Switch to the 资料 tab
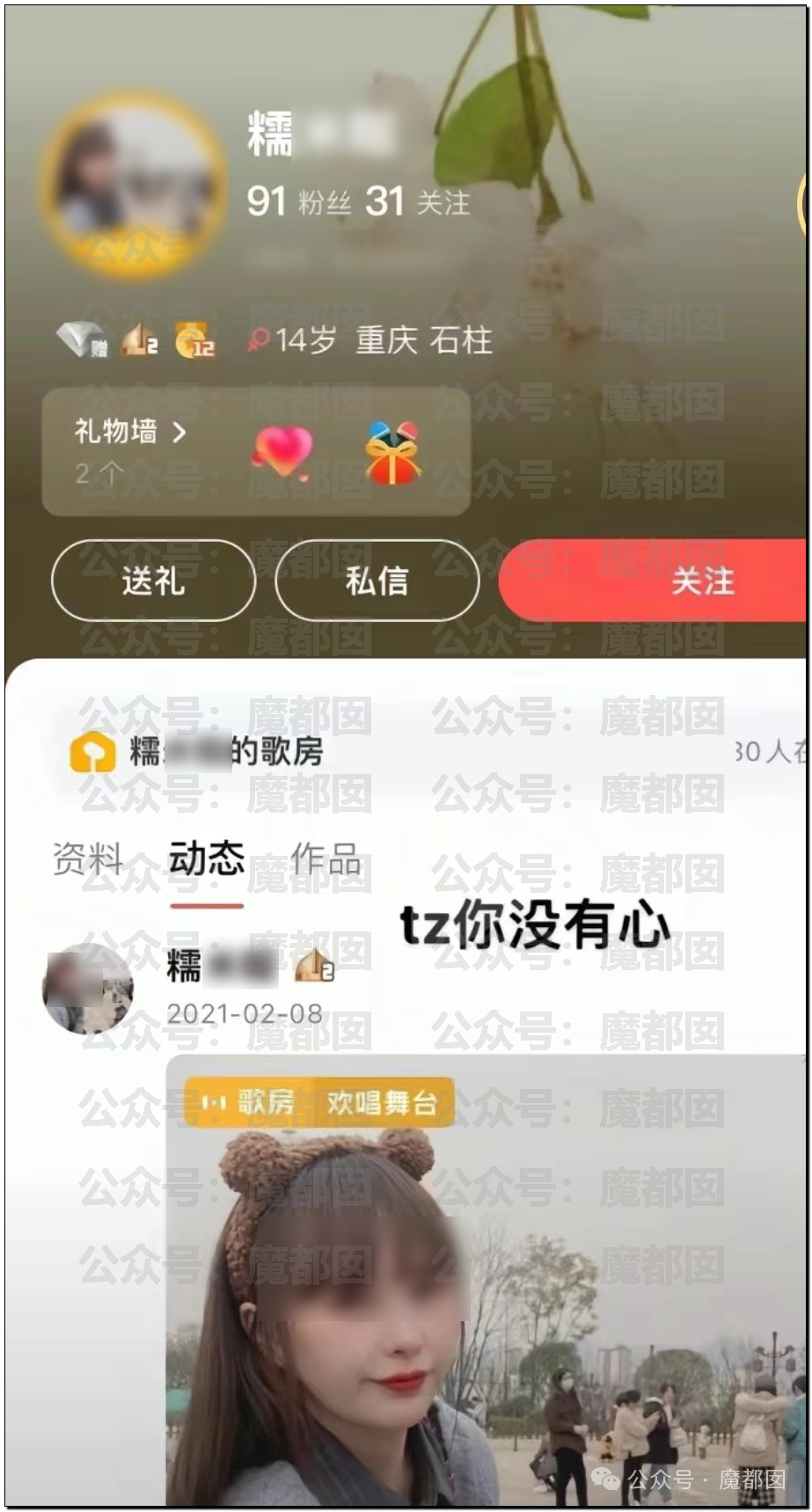 pyautogui.click(x=88, y=859)
